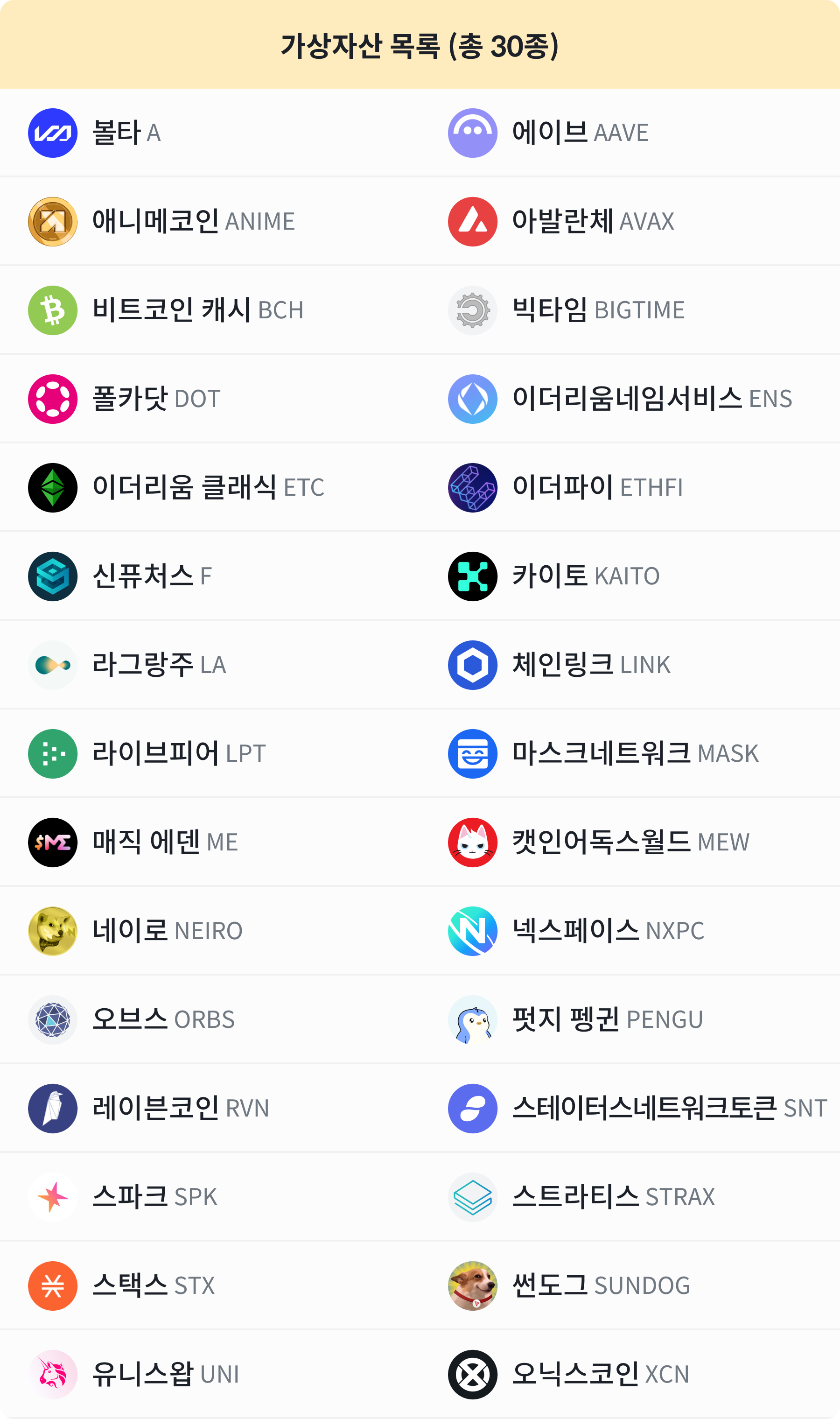Select the Magic Eden ME icon
Screen dimensions: 840x1419
click(53, 842)
